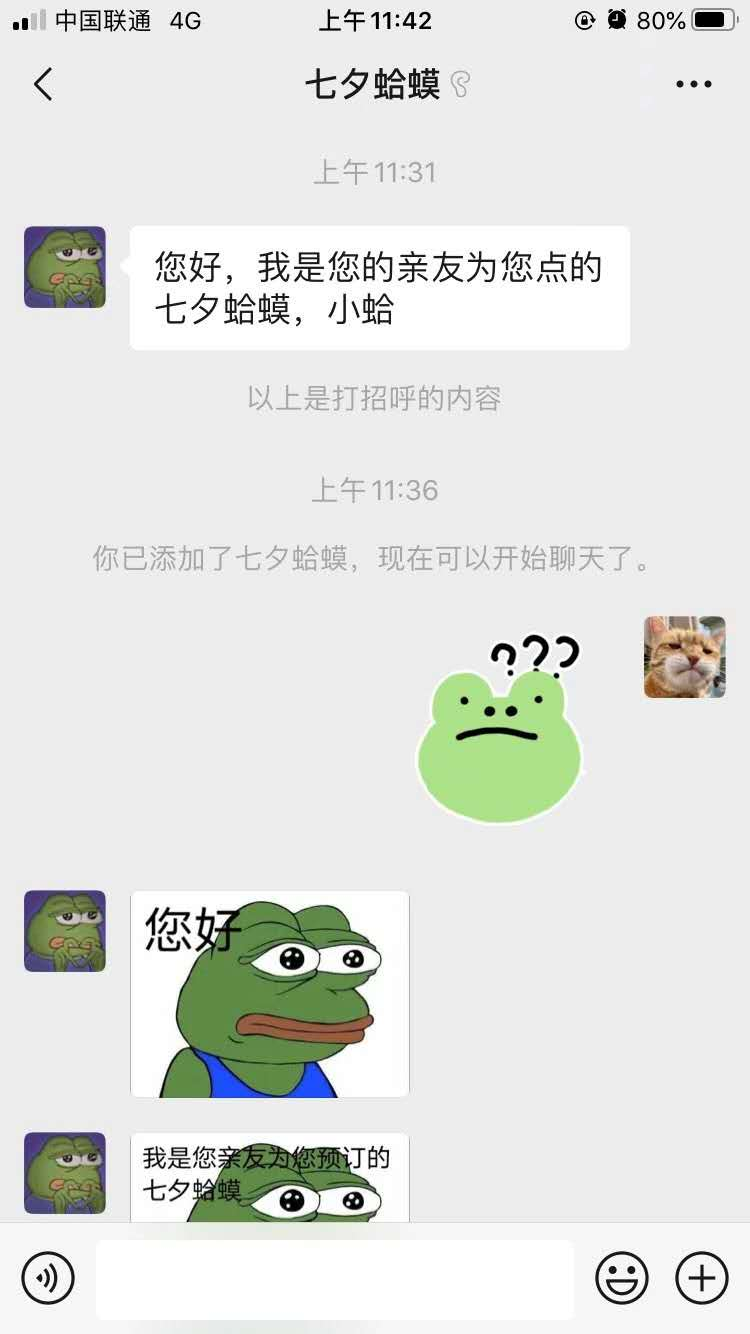Open the 您好 sad frog image
This screenshot has width=750, height=1334.
tap(270, 994)
